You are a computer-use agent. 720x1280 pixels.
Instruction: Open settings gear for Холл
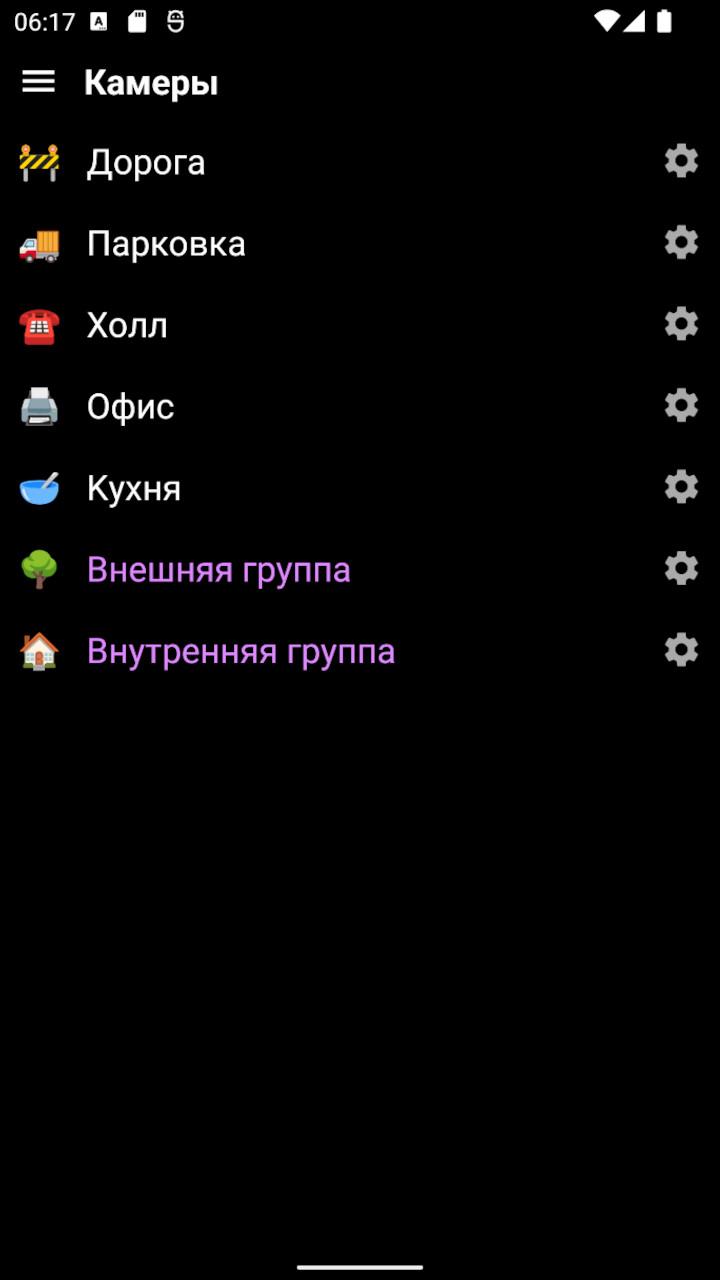point(681,324)
